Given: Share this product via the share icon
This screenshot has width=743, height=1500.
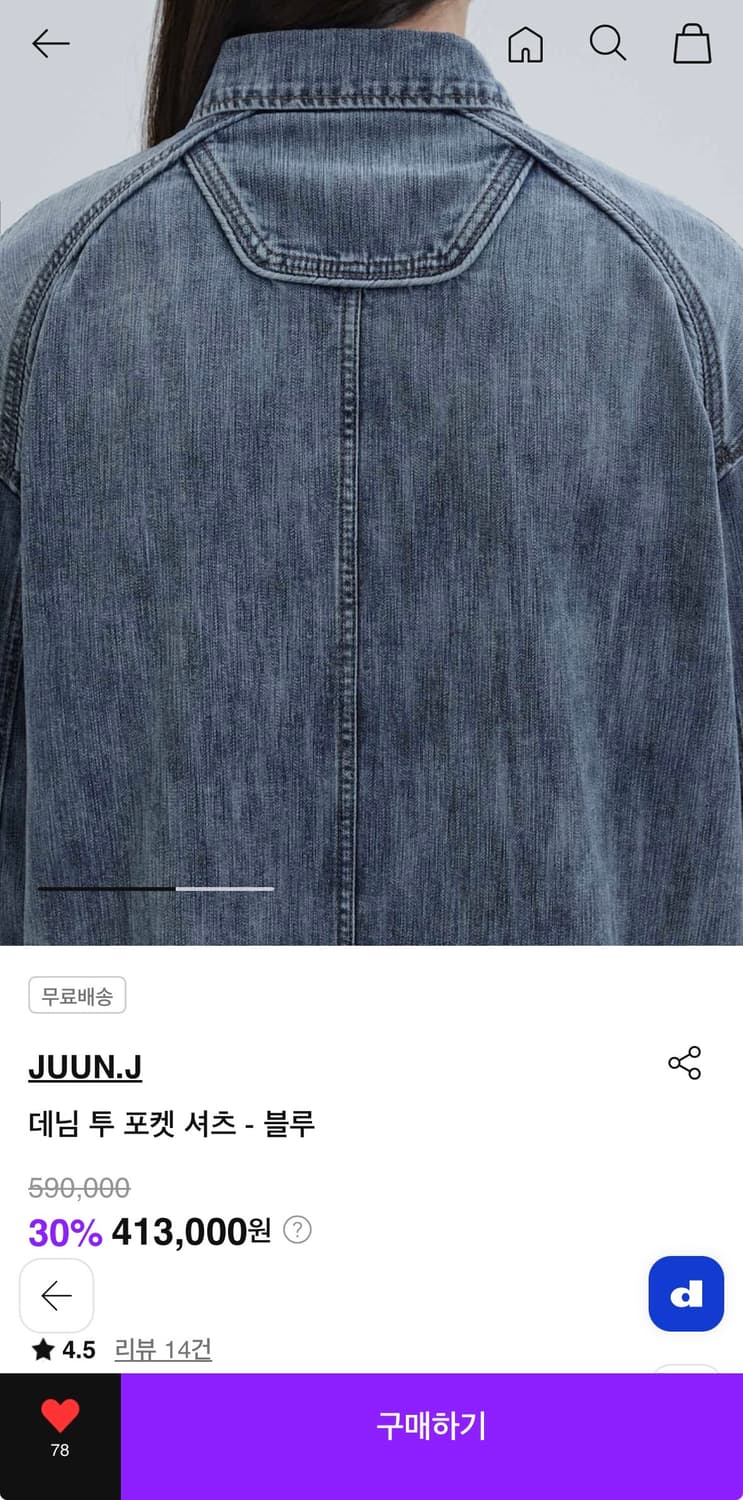Looking at the screenshot, I should point(685,1064).
